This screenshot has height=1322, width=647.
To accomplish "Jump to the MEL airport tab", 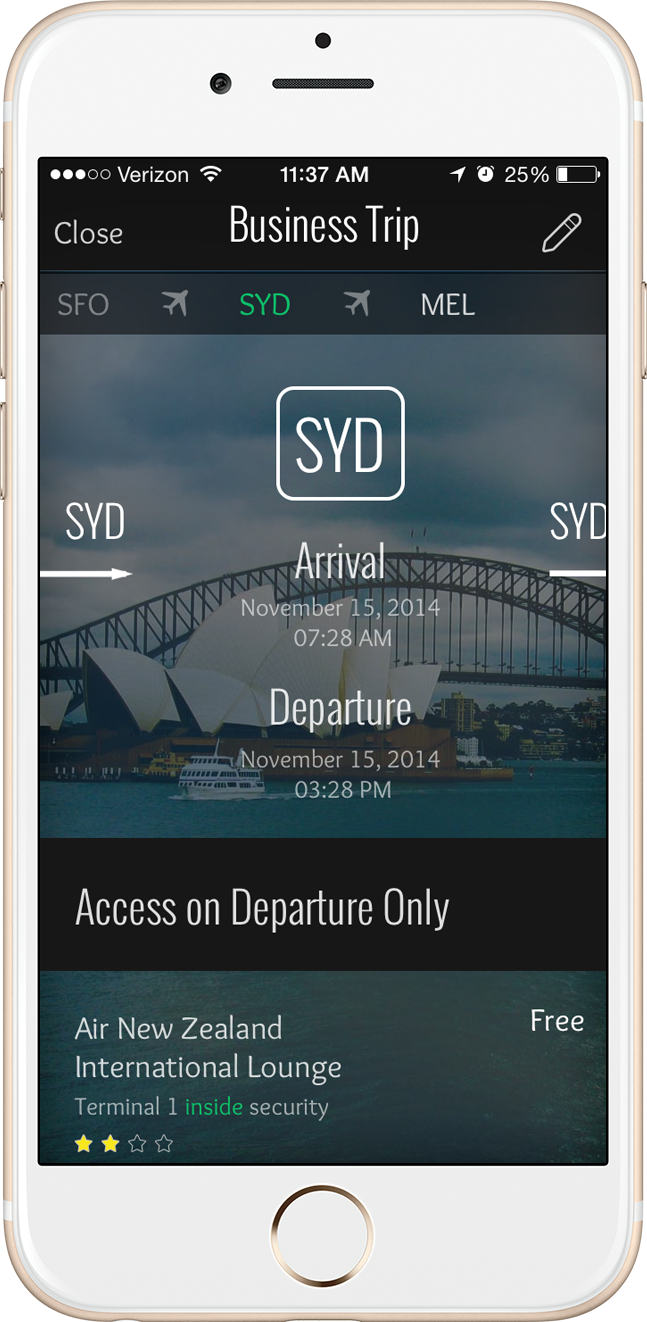I will pyautogui.click(x=447, y=304).
